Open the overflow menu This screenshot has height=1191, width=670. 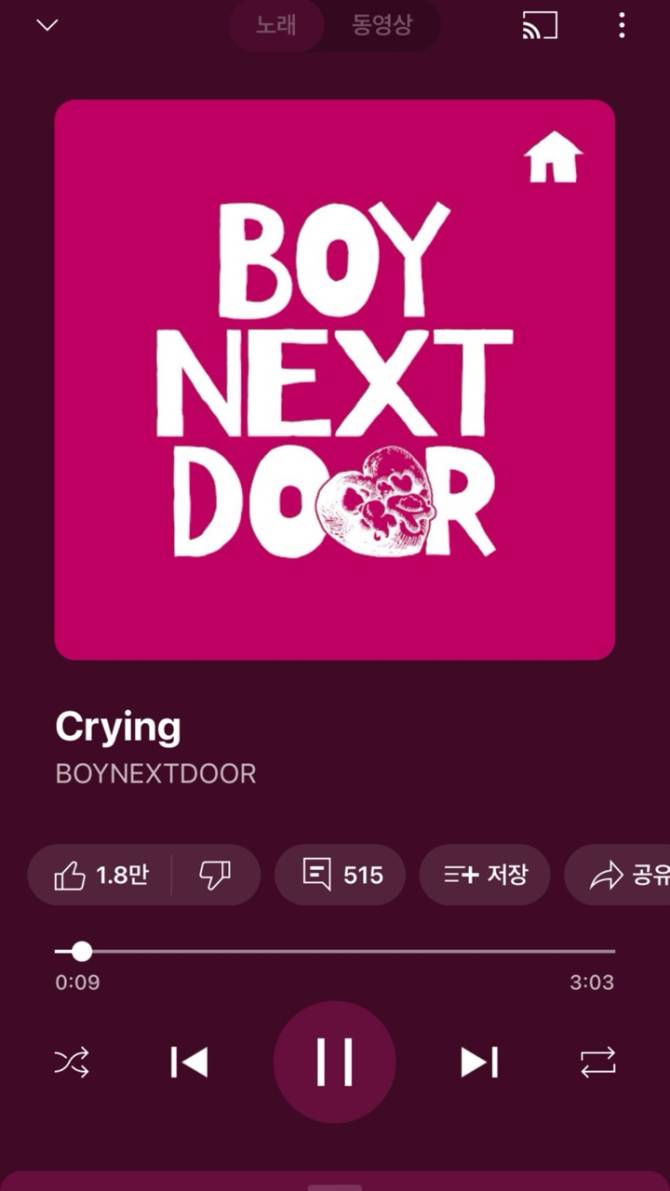click(x=621, y=26)
